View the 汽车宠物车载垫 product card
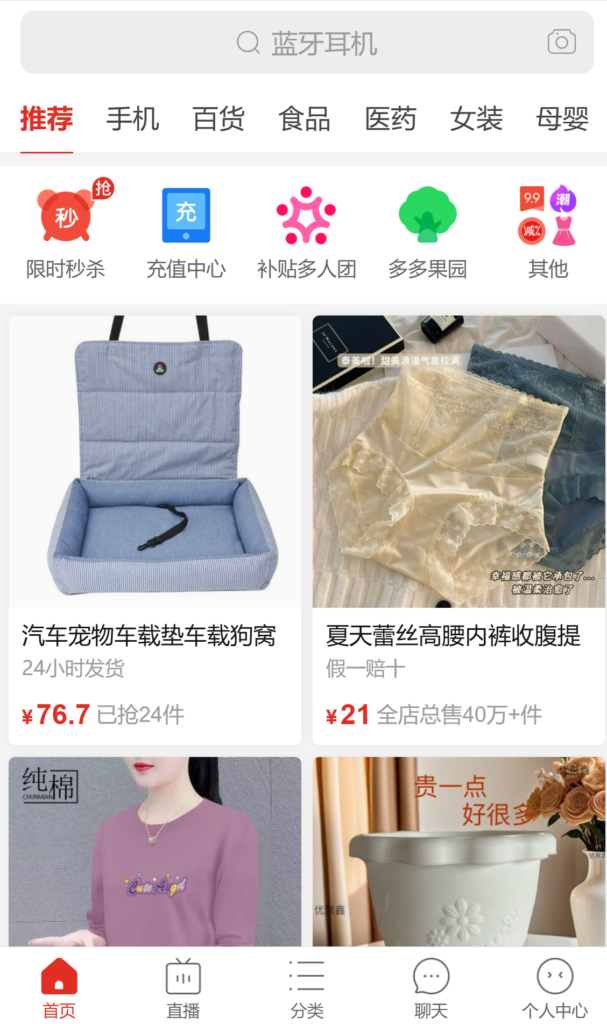Viewport: 607px width, 1024px height. 155,529
